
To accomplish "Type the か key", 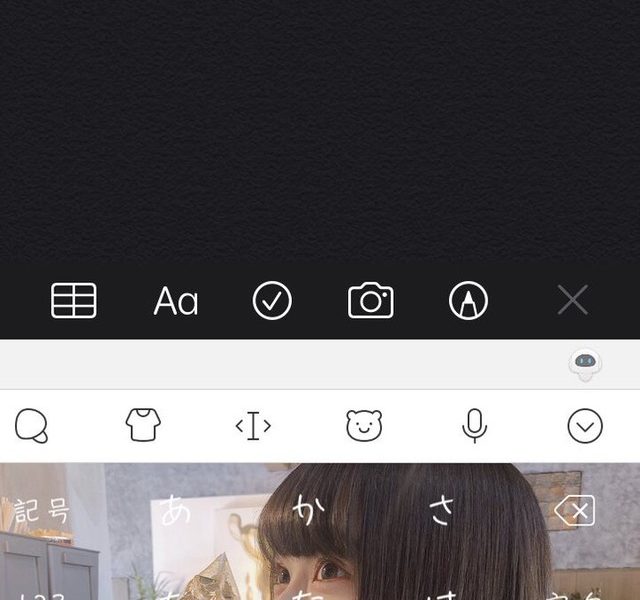I will (309, 510).
